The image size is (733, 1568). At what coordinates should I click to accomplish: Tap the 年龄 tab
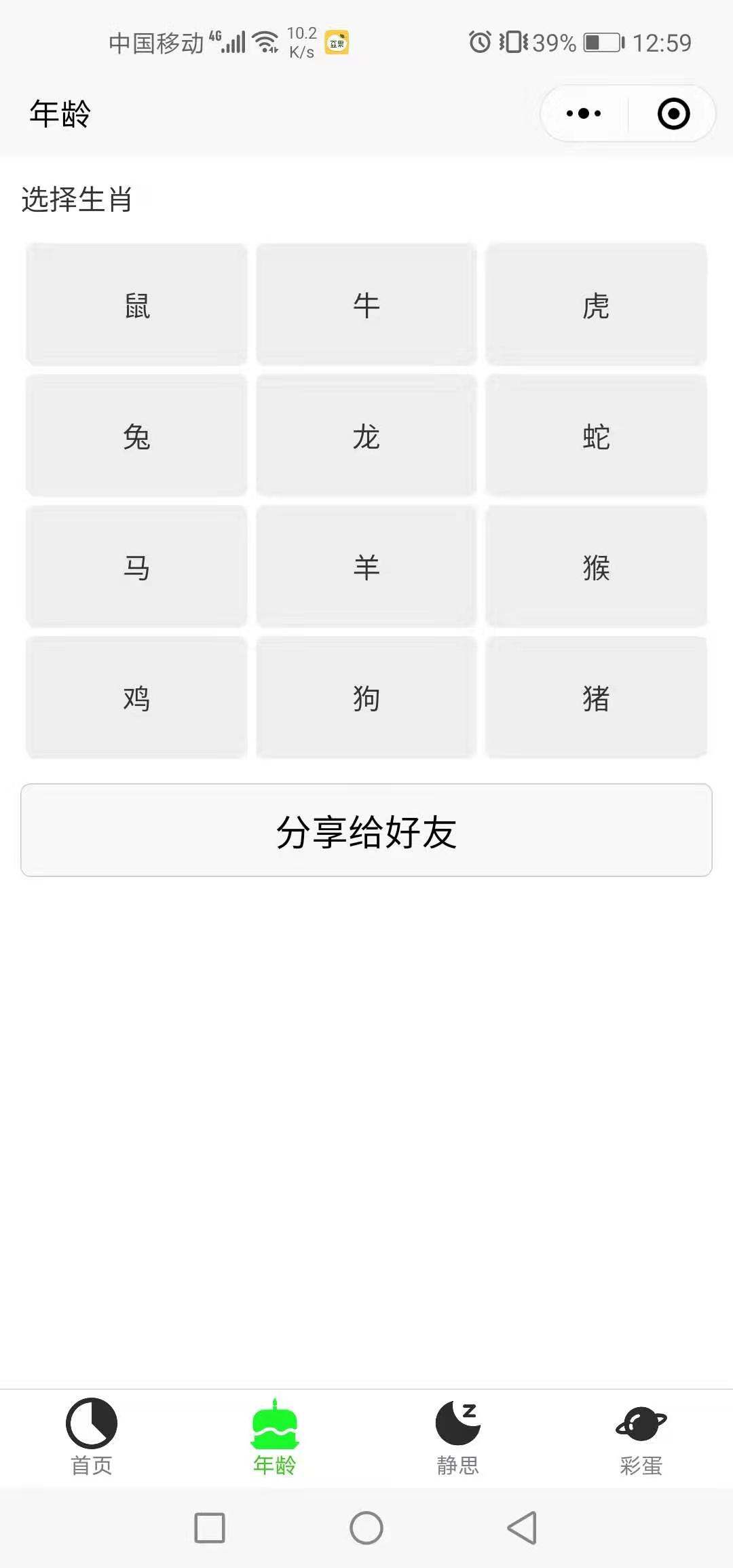[x=275, y=1437]
